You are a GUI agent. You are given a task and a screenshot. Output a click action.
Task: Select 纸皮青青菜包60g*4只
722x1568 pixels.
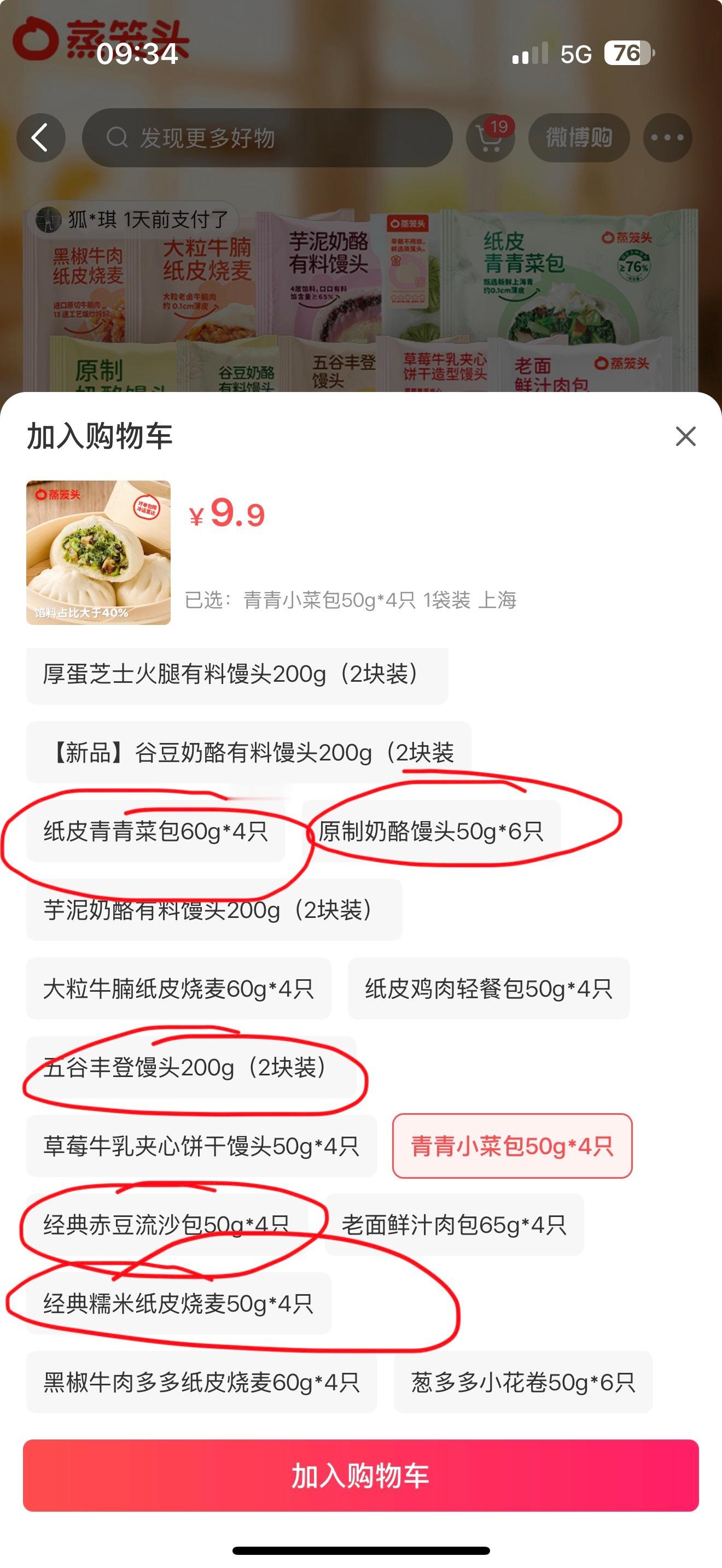point(156,831)
